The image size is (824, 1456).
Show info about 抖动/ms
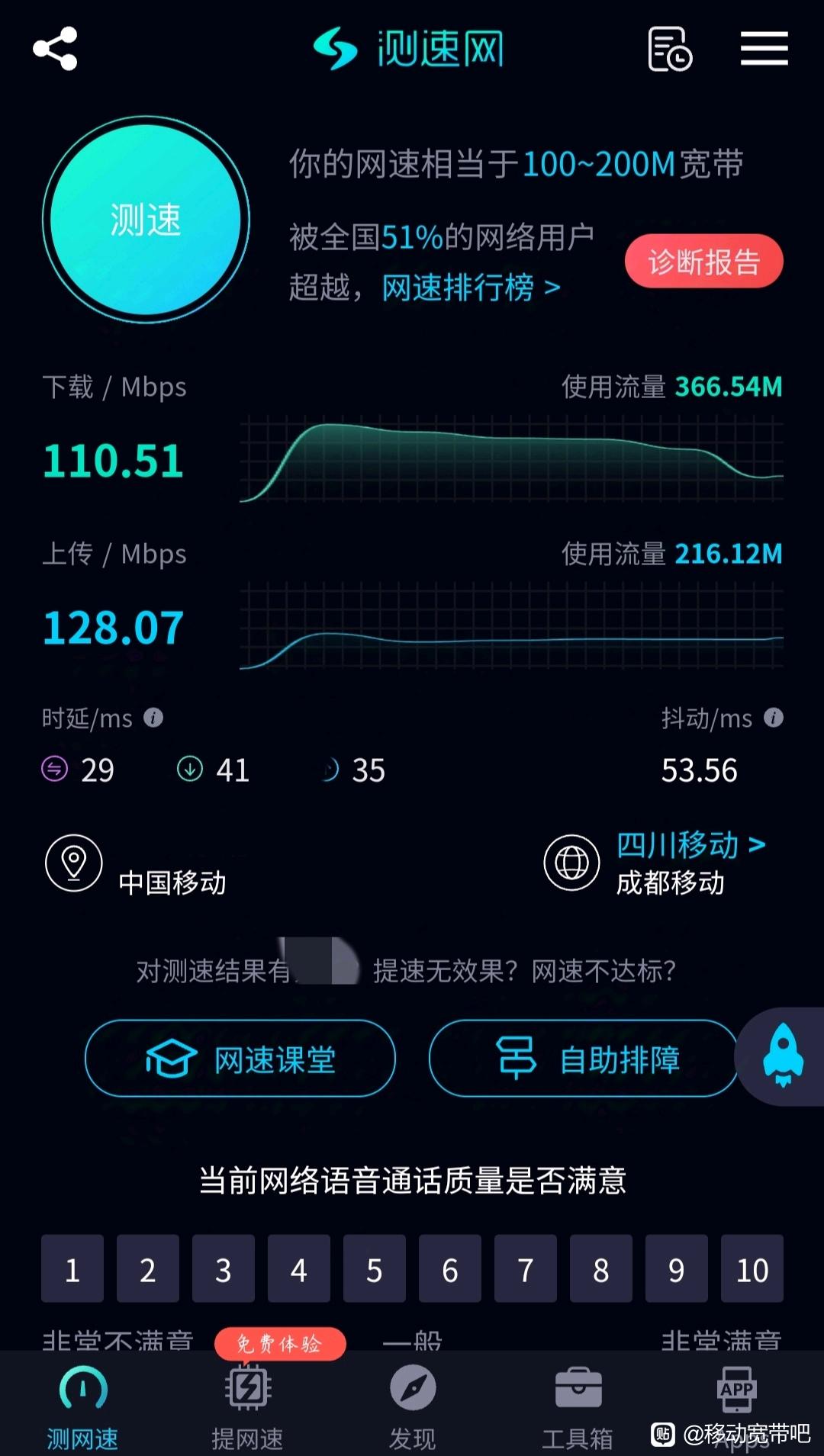[x=774, y=718]
